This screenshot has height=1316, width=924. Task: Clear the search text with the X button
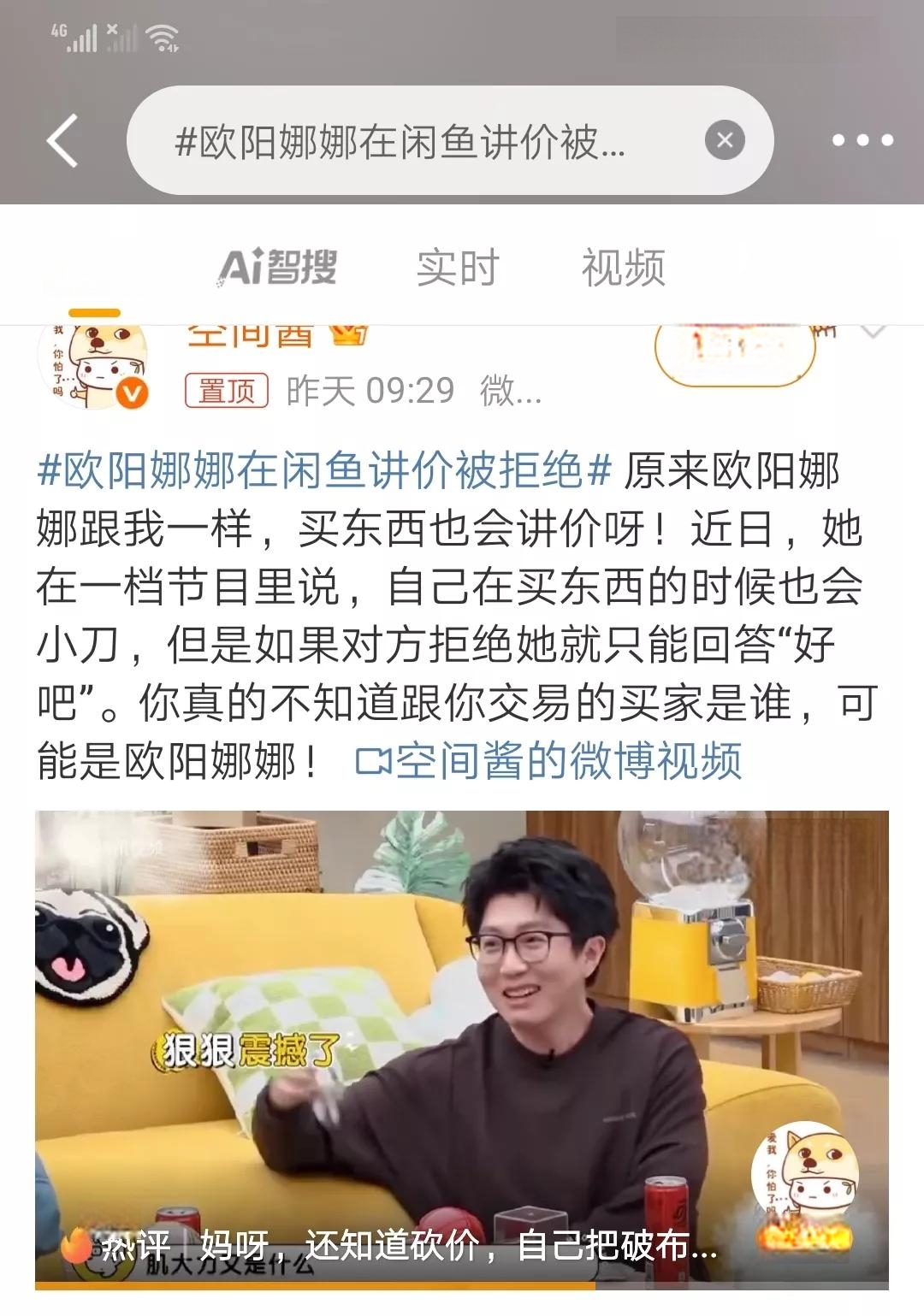tap(725, 140)
